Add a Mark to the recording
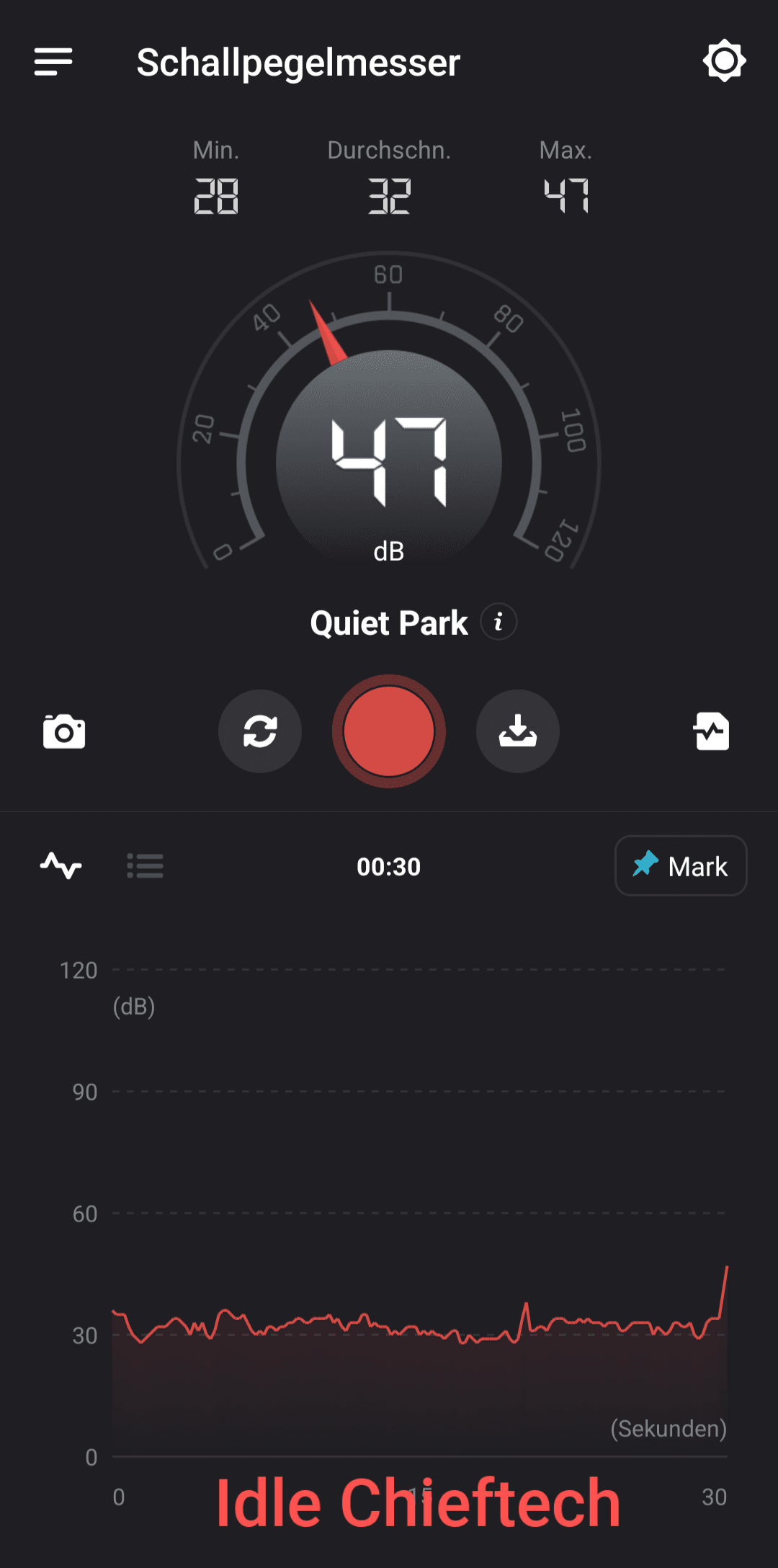The height and width of the screenshot is (1568, 778). [681, 865]
